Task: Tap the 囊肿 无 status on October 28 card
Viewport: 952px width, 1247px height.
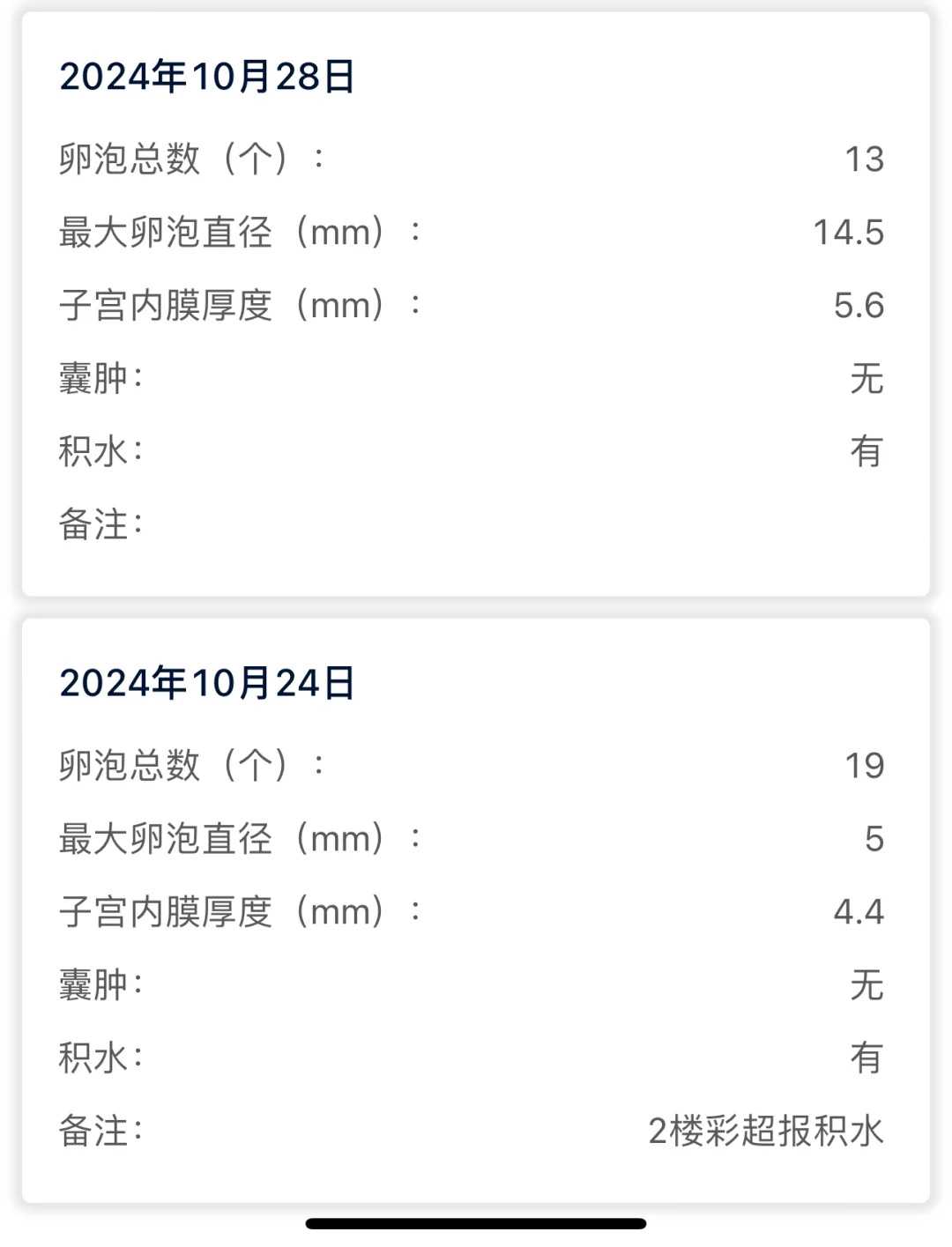Action: [x=868, y=378]
